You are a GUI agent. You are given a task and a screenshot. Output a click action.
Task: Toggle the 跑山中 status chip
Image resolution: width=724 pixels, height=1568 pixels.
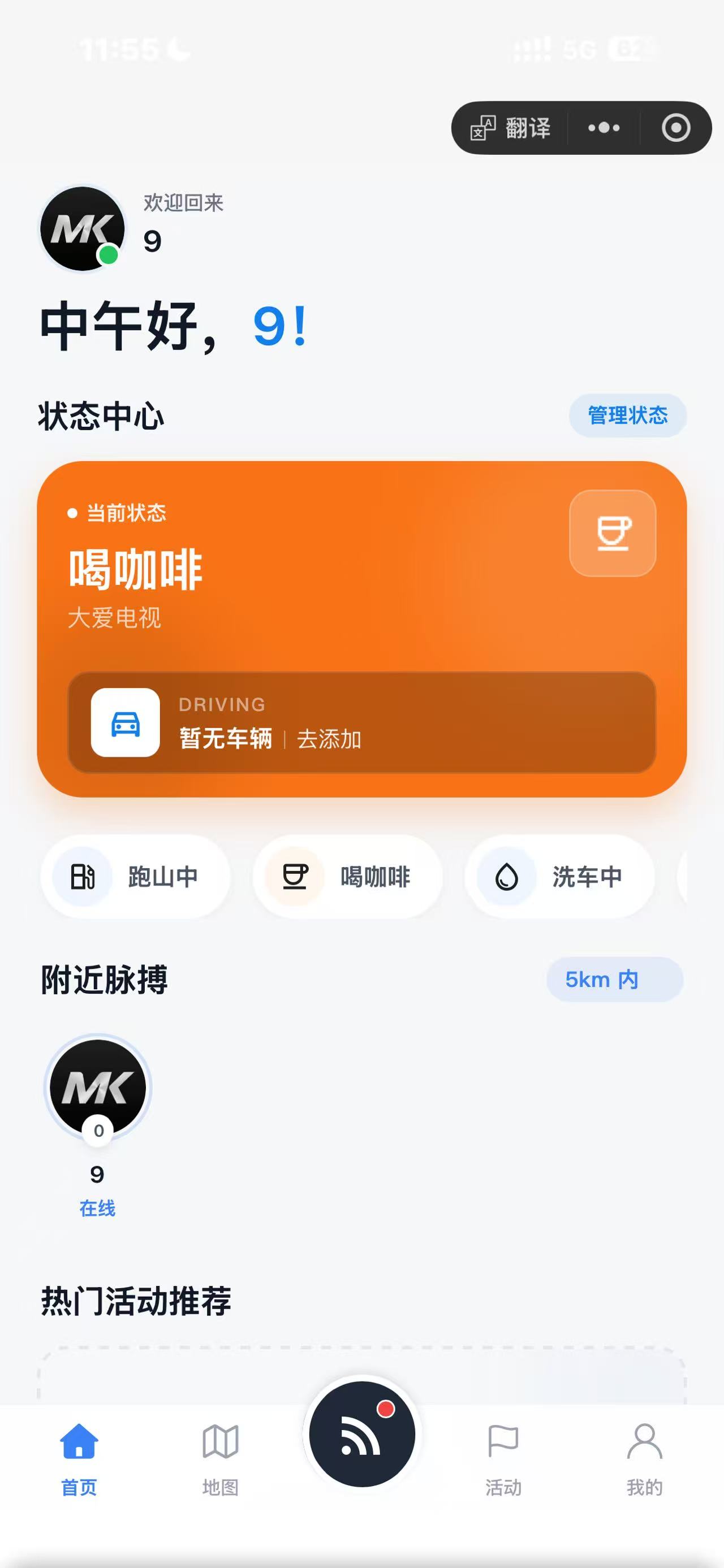point(135,877)
